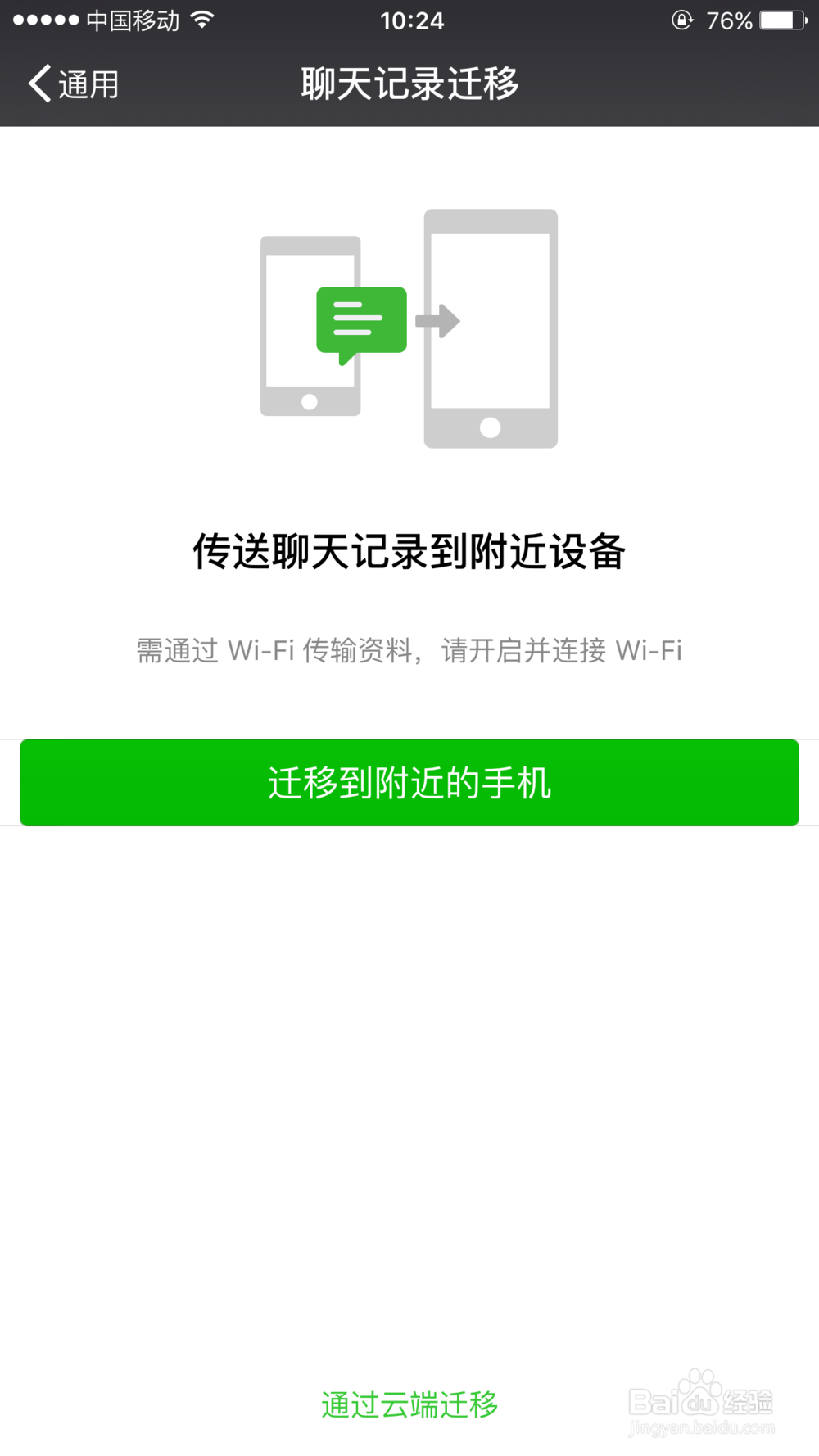This screenshot has width=819, height=1456.
Task: Select the battery indicator
Action: tap(781, 20)
